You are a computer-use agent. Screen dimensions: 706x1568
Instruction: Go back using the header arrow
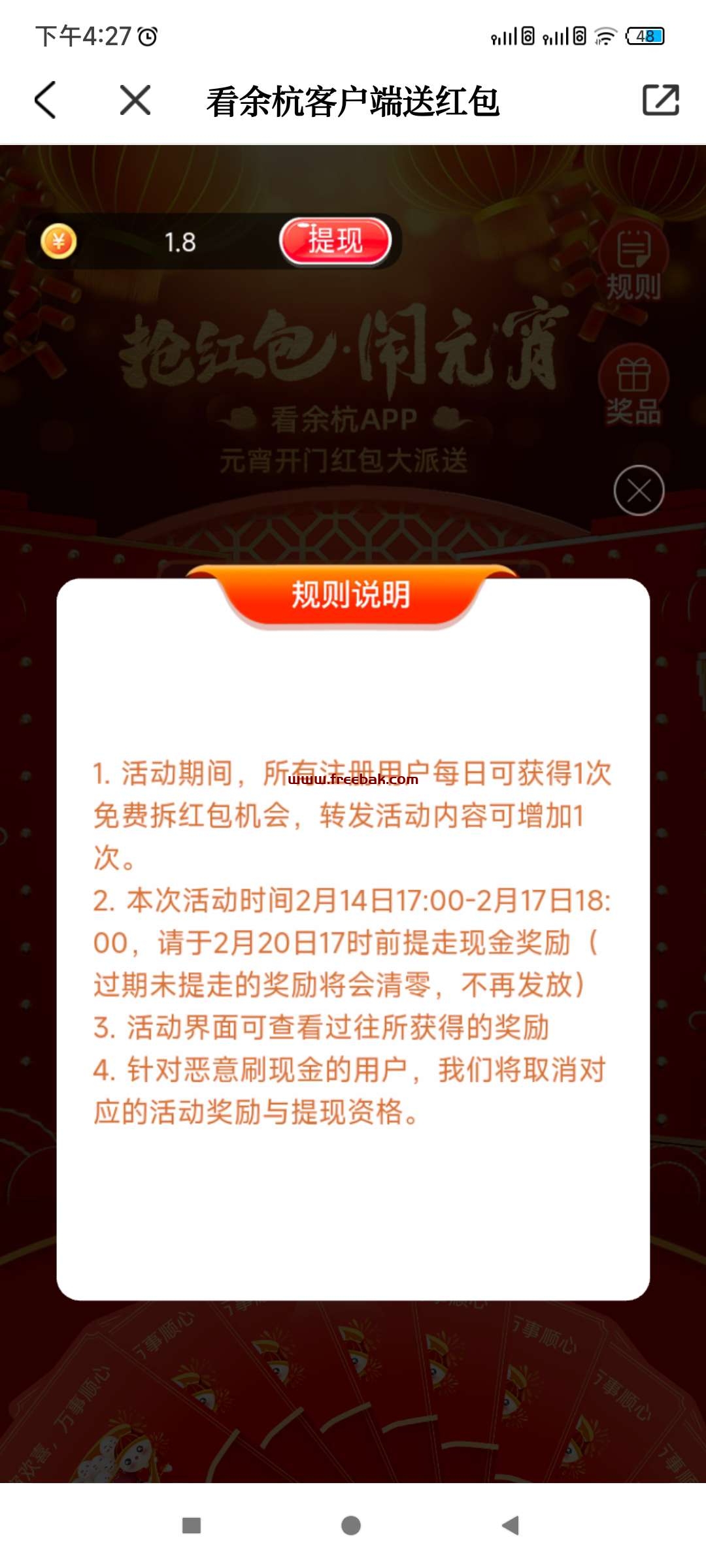(x=45, y=100)
